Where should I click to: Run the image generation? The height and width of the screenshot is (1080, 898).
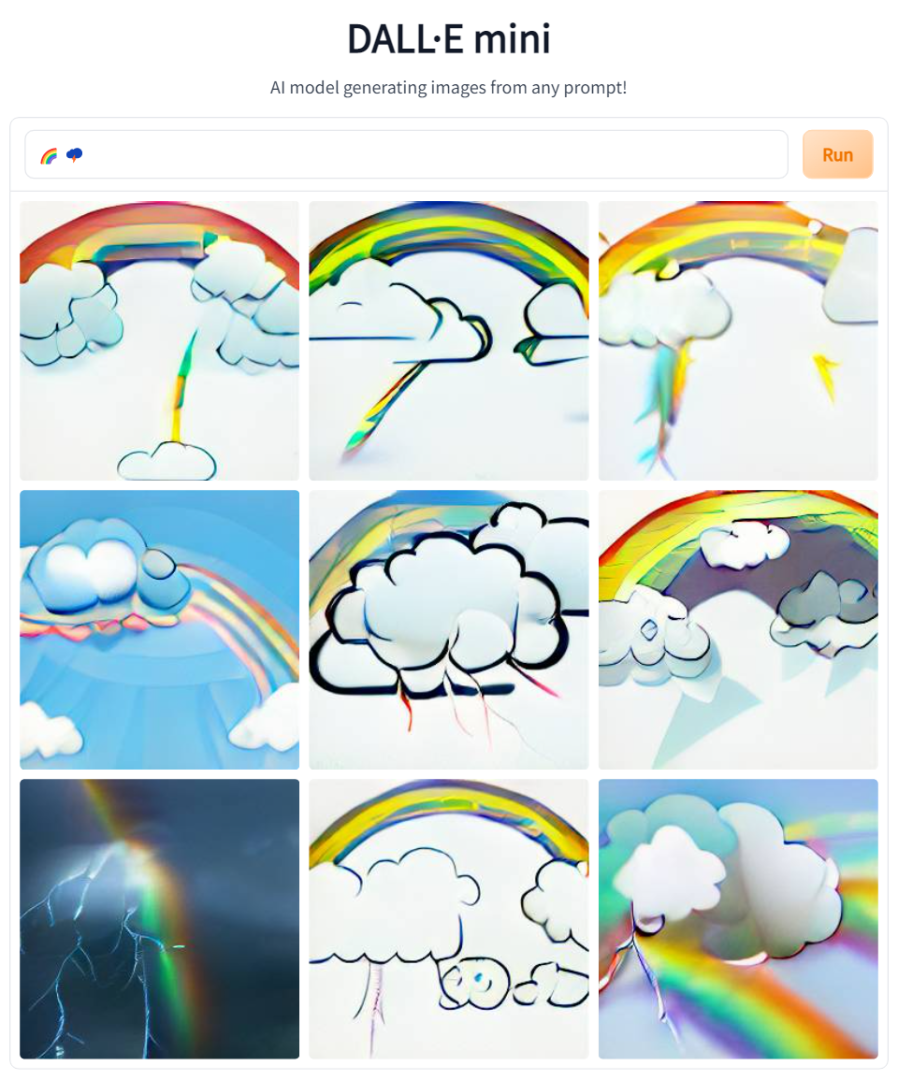tap(837, 155)
